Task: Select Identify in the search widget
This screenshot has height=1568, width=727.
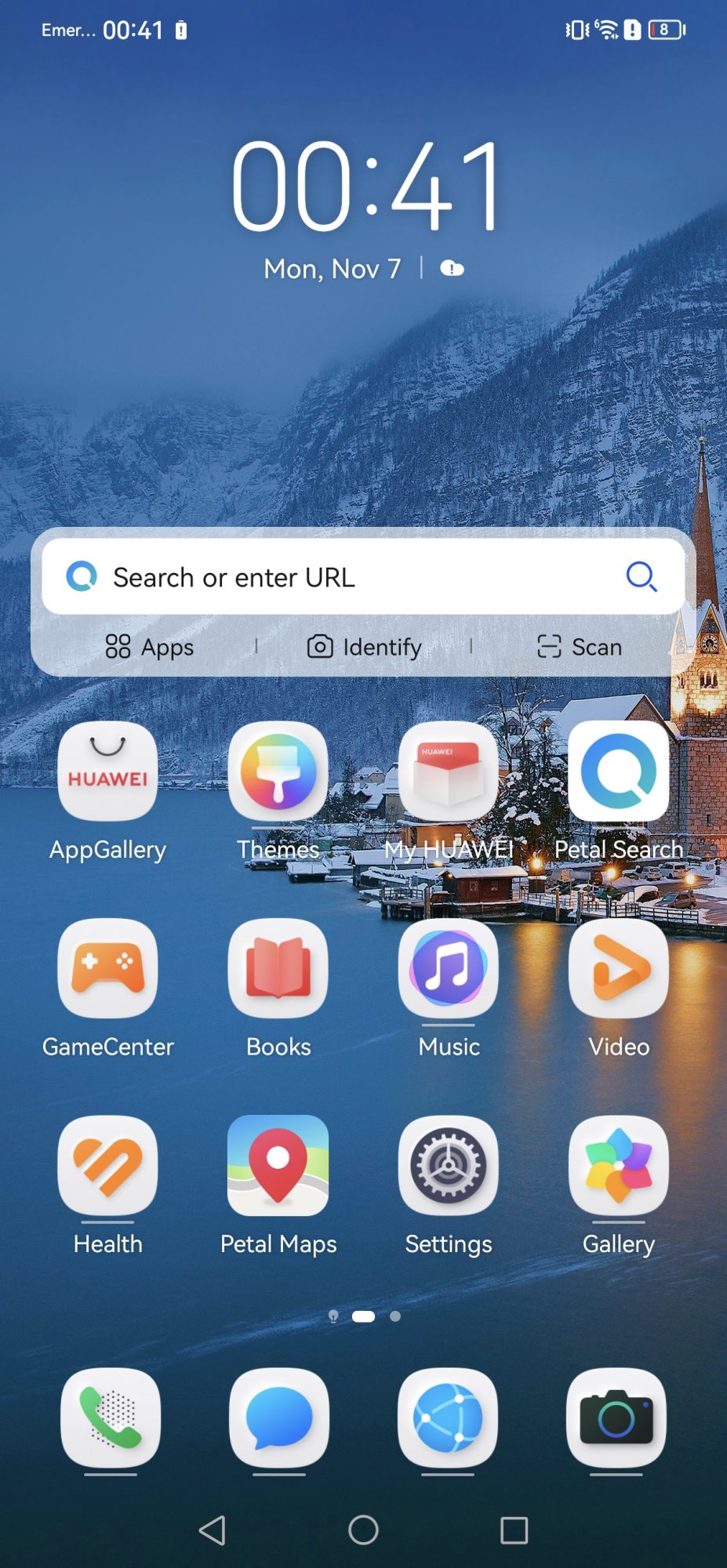Action: pyautogui.click(x=364, y=647)
